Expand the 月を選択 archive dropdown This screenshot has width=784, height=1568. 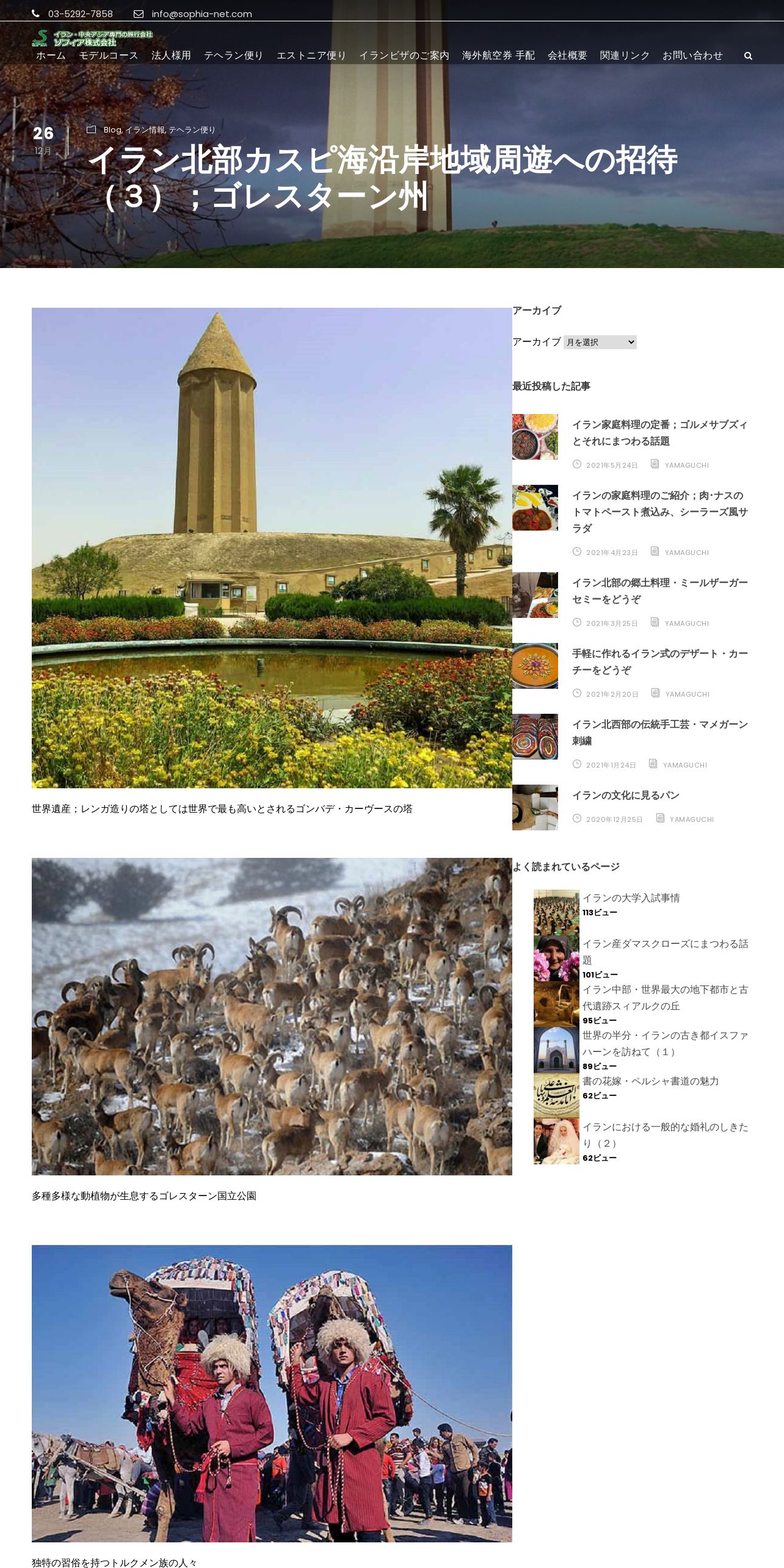tap(600, 342)
